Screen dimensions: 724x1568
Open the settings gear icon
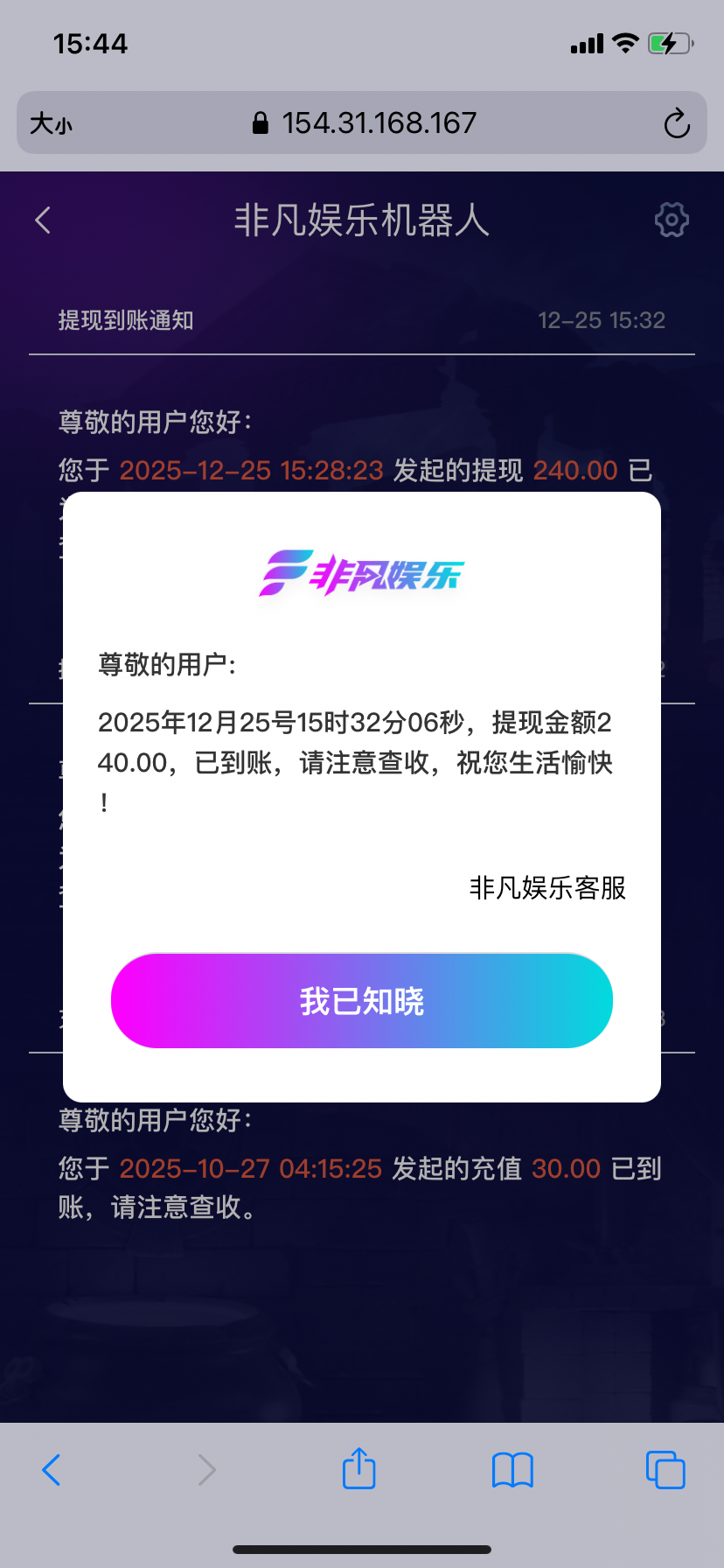(x=671, y=220)
